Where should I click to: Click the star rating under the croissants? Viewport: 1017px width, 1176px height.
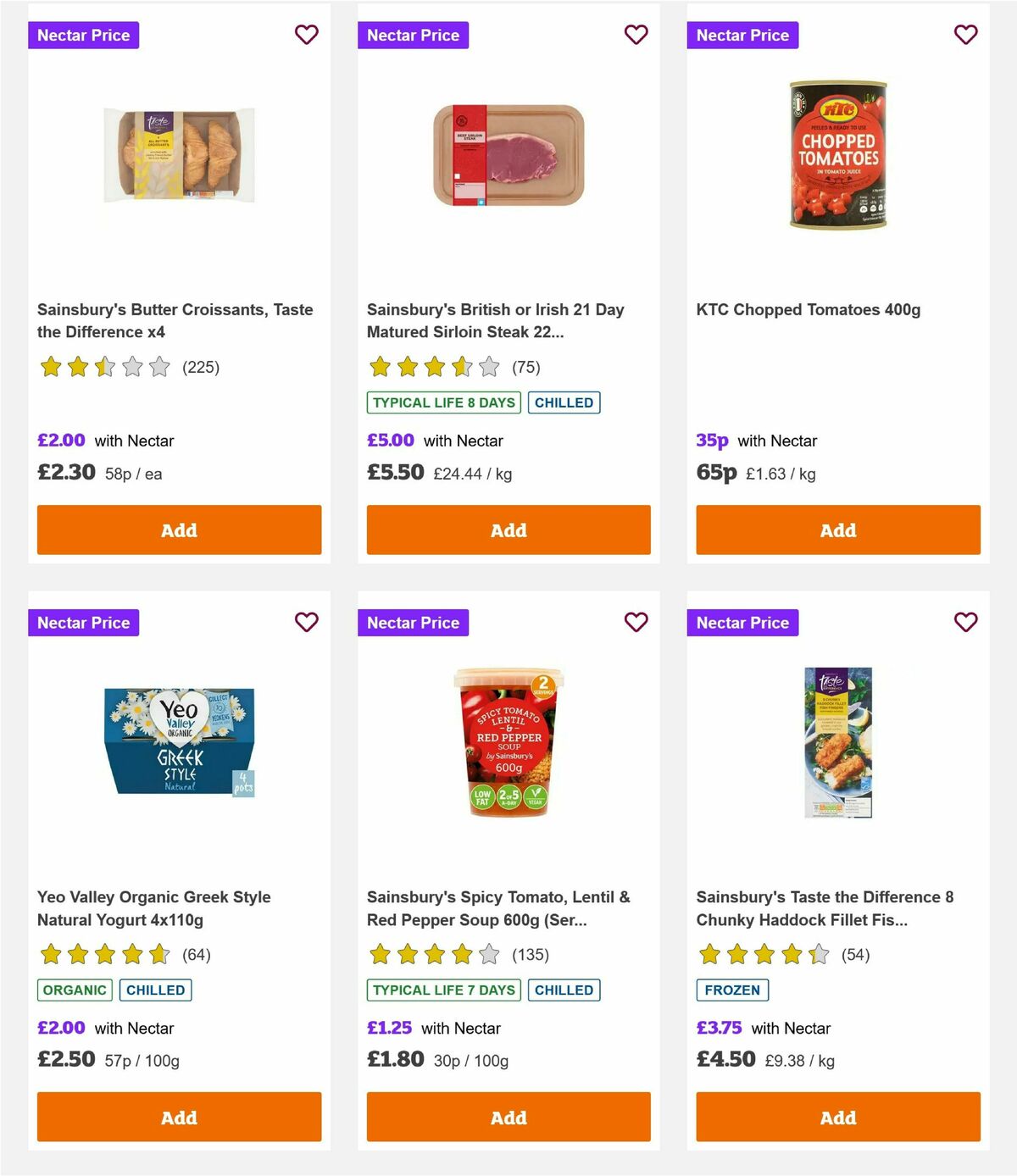tap(103, 367)
